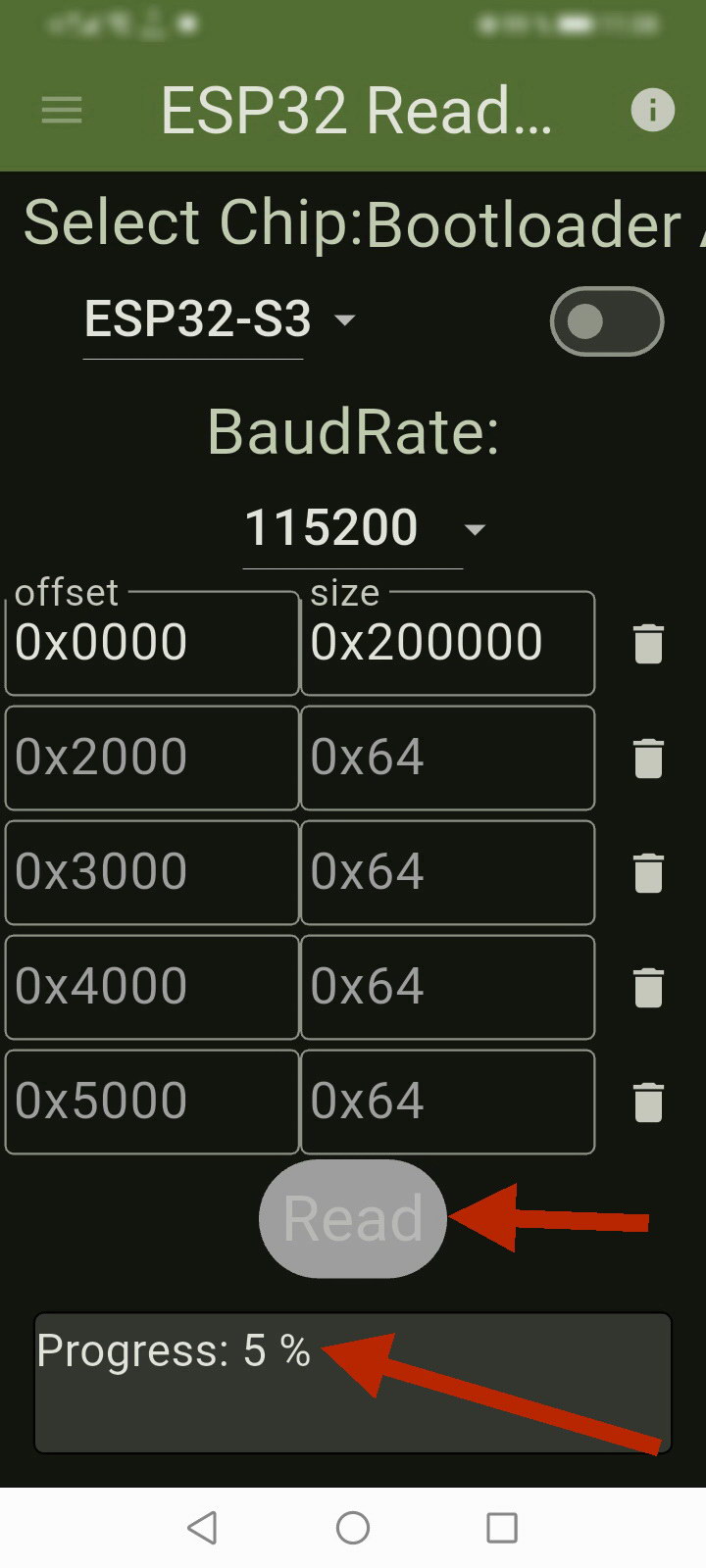Viewport: 706px width, 1568px height.
Task: Tap the Read button
Action: [353, 1218]
